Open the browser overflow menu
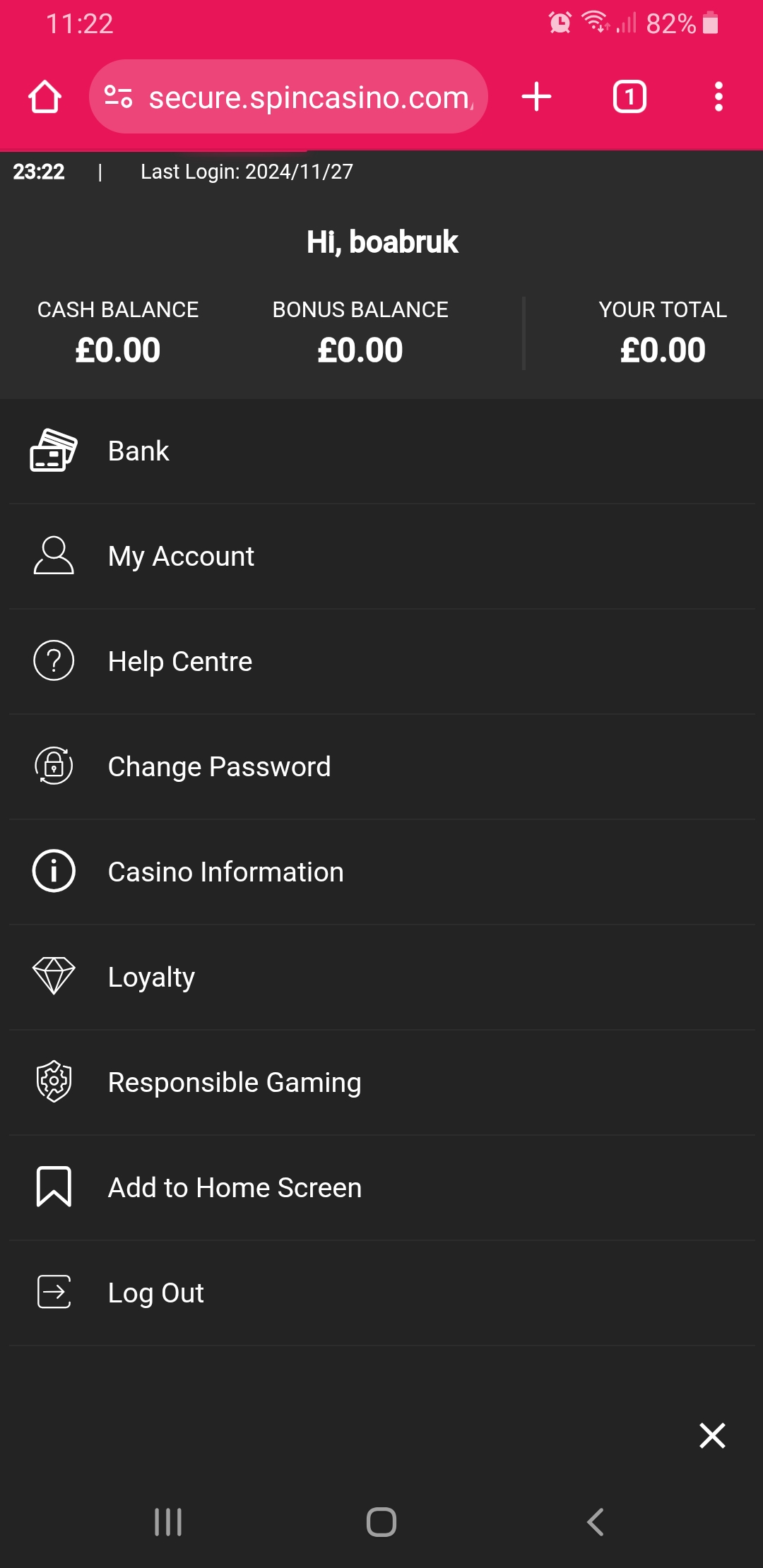The height and width of the screenshot is (1568, 763). tap(718, 97)
